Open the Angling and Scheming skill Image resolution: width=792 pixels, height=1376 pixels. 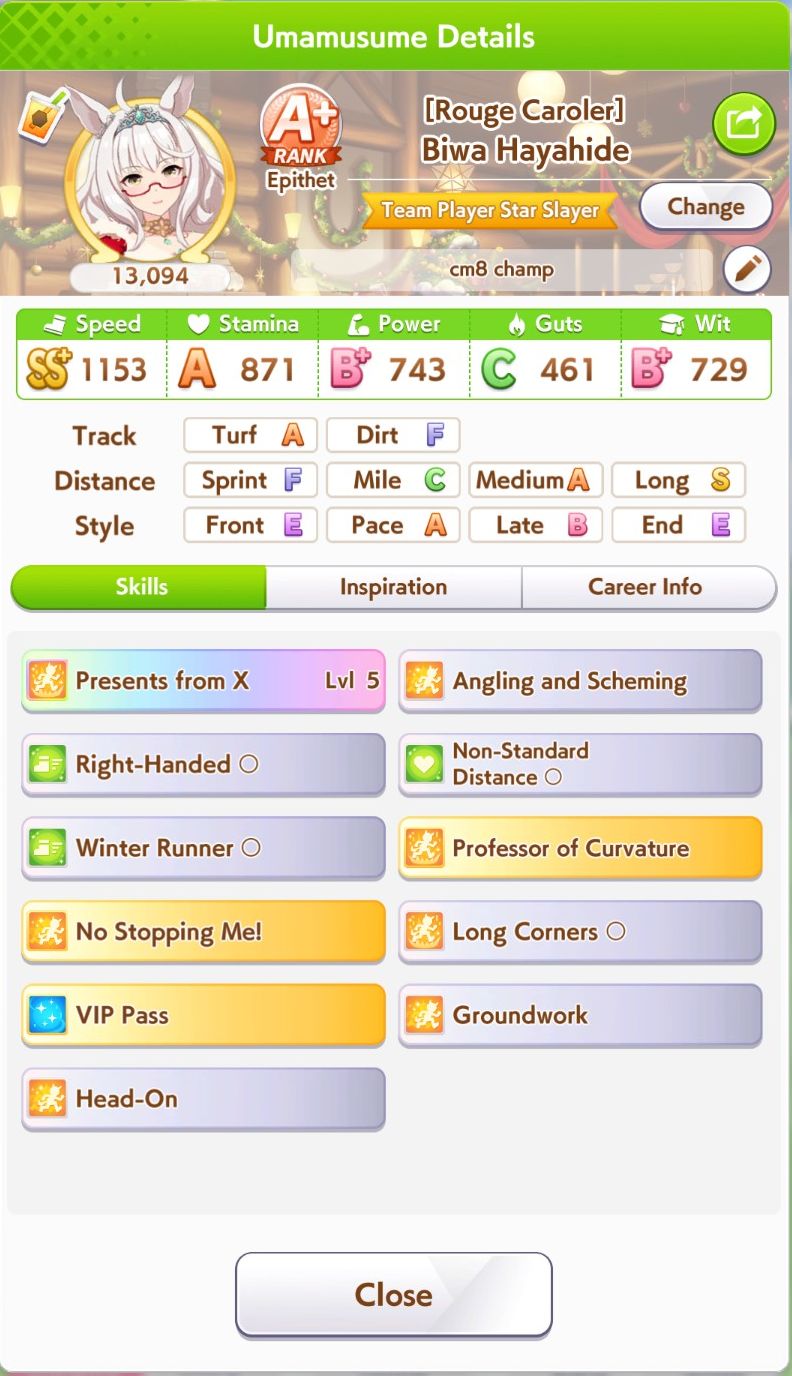coord(580,681)
